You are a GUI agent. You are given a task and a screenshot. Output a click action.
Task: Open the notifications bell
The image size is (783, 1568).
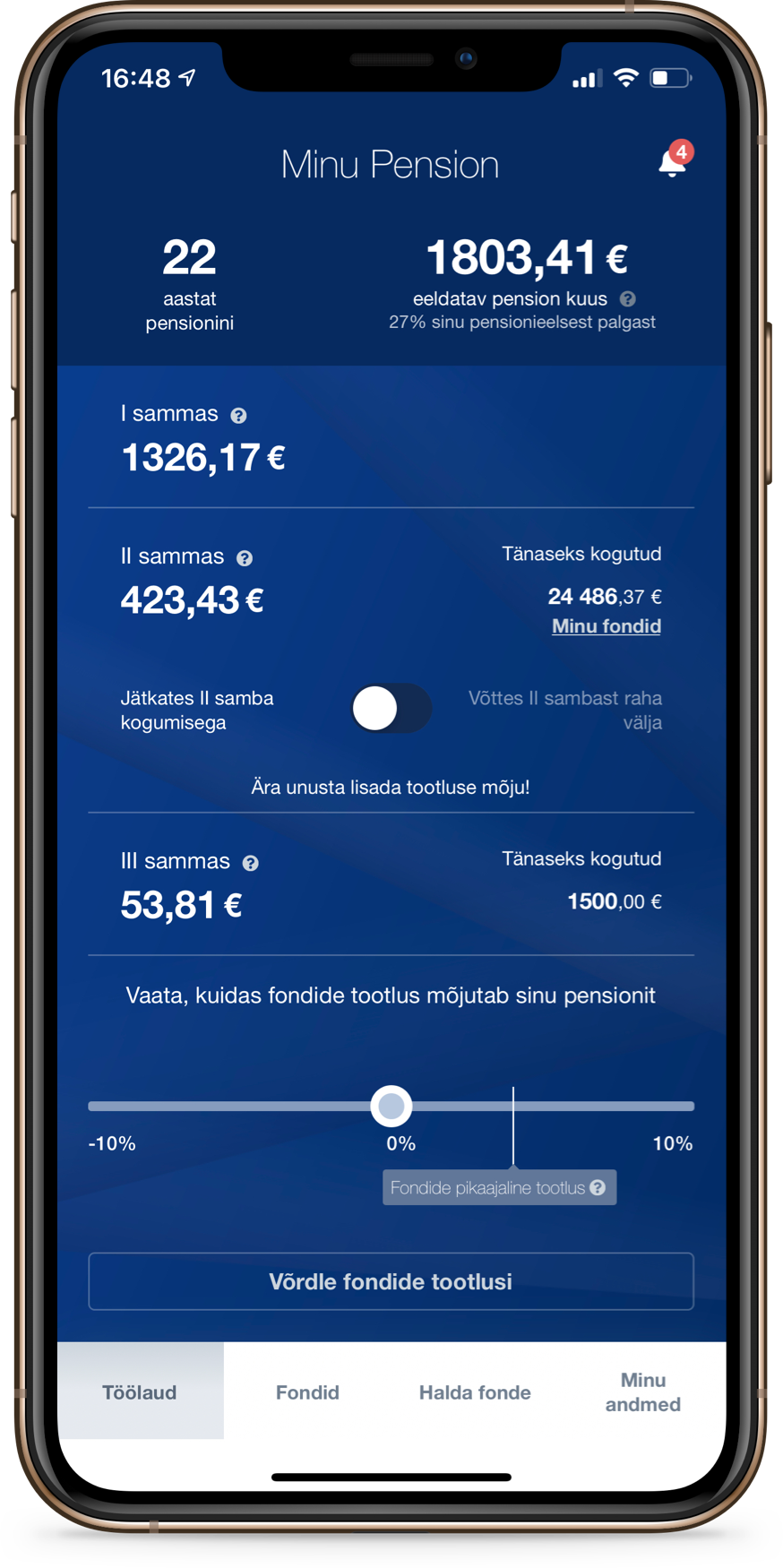click(x=672, y=162)
